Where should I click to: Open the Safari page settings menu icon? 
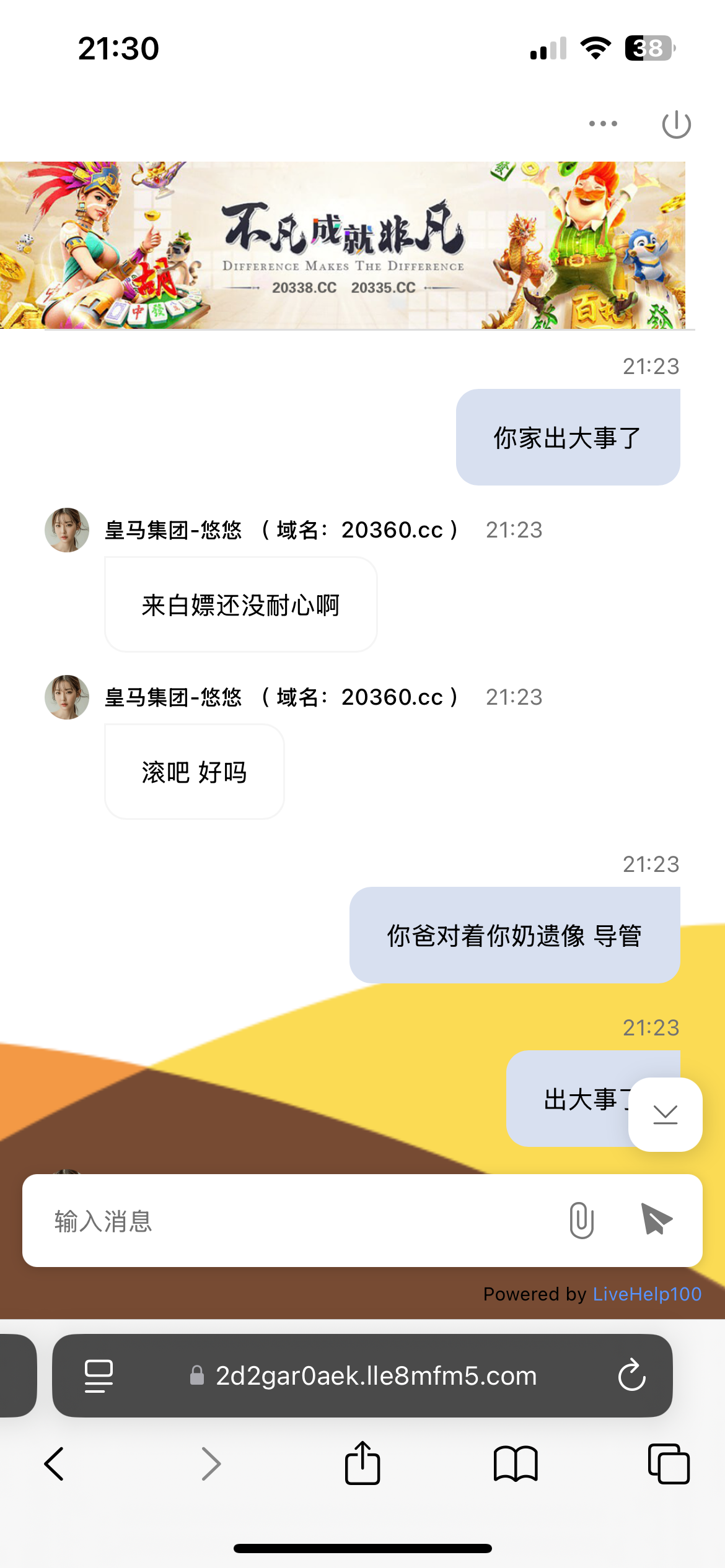pos(99,1375)
